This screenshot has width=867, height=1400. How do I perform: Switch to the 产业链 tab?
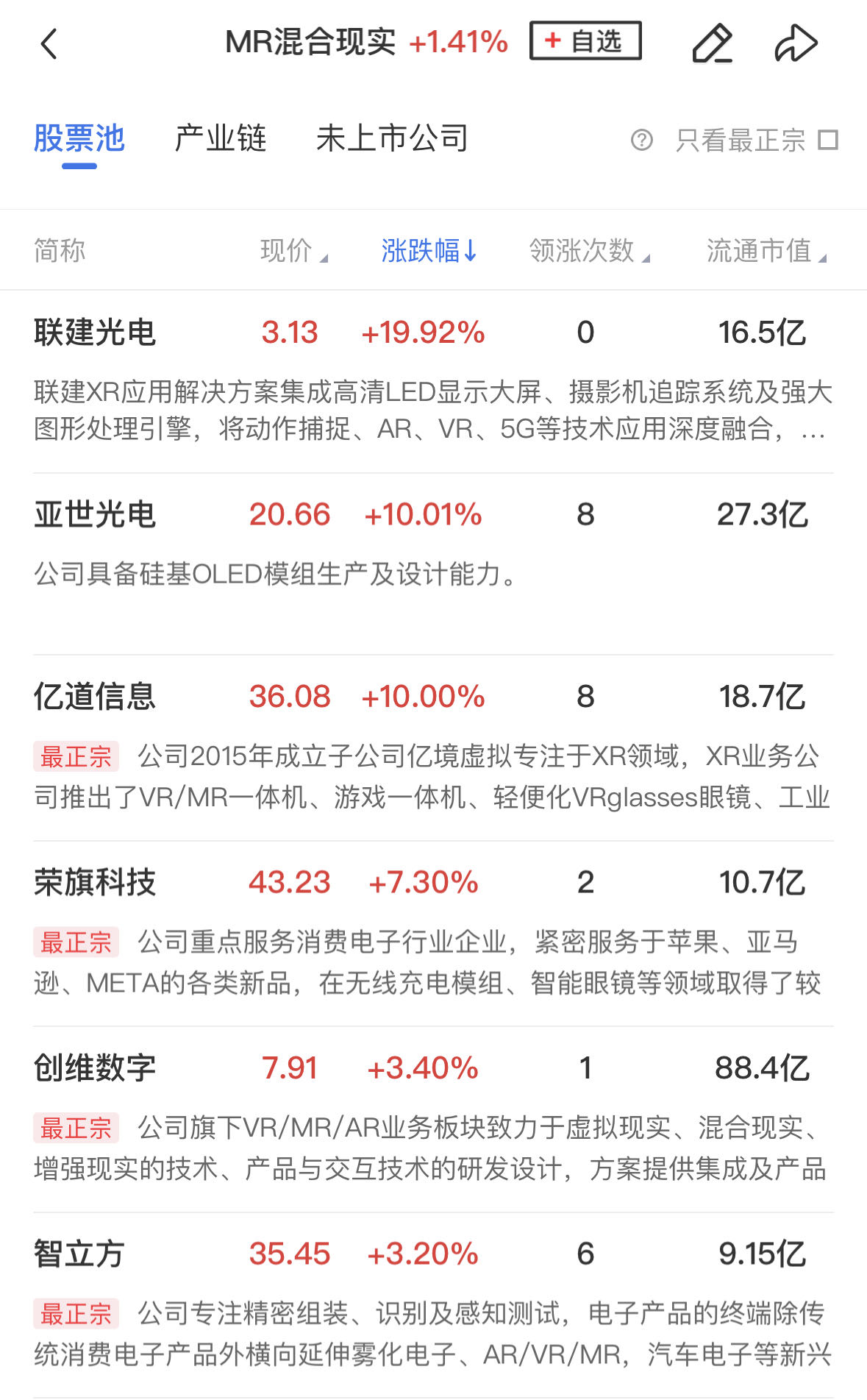[x=221, y=138]
